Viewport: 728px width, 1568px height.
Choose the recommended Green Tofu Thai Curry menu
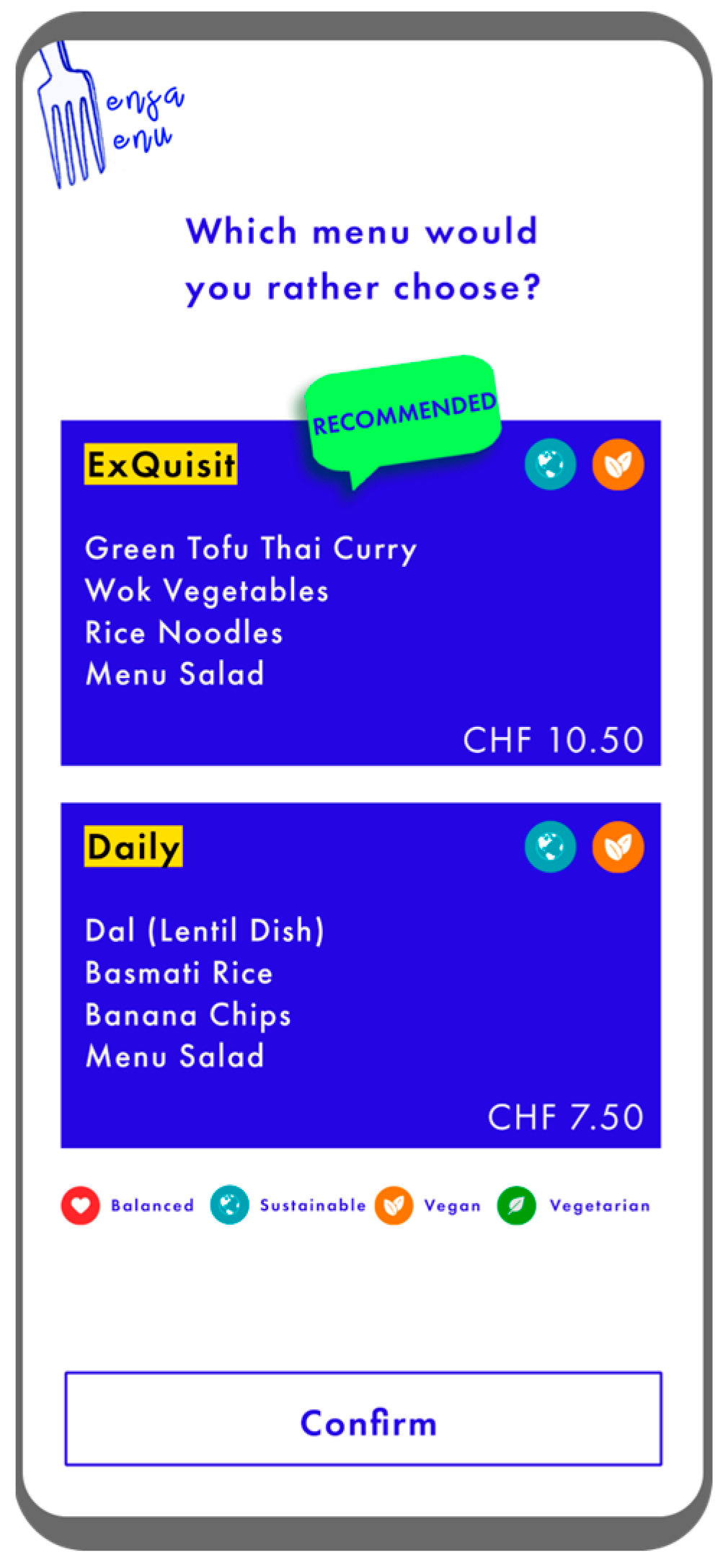tap(251, 548)
